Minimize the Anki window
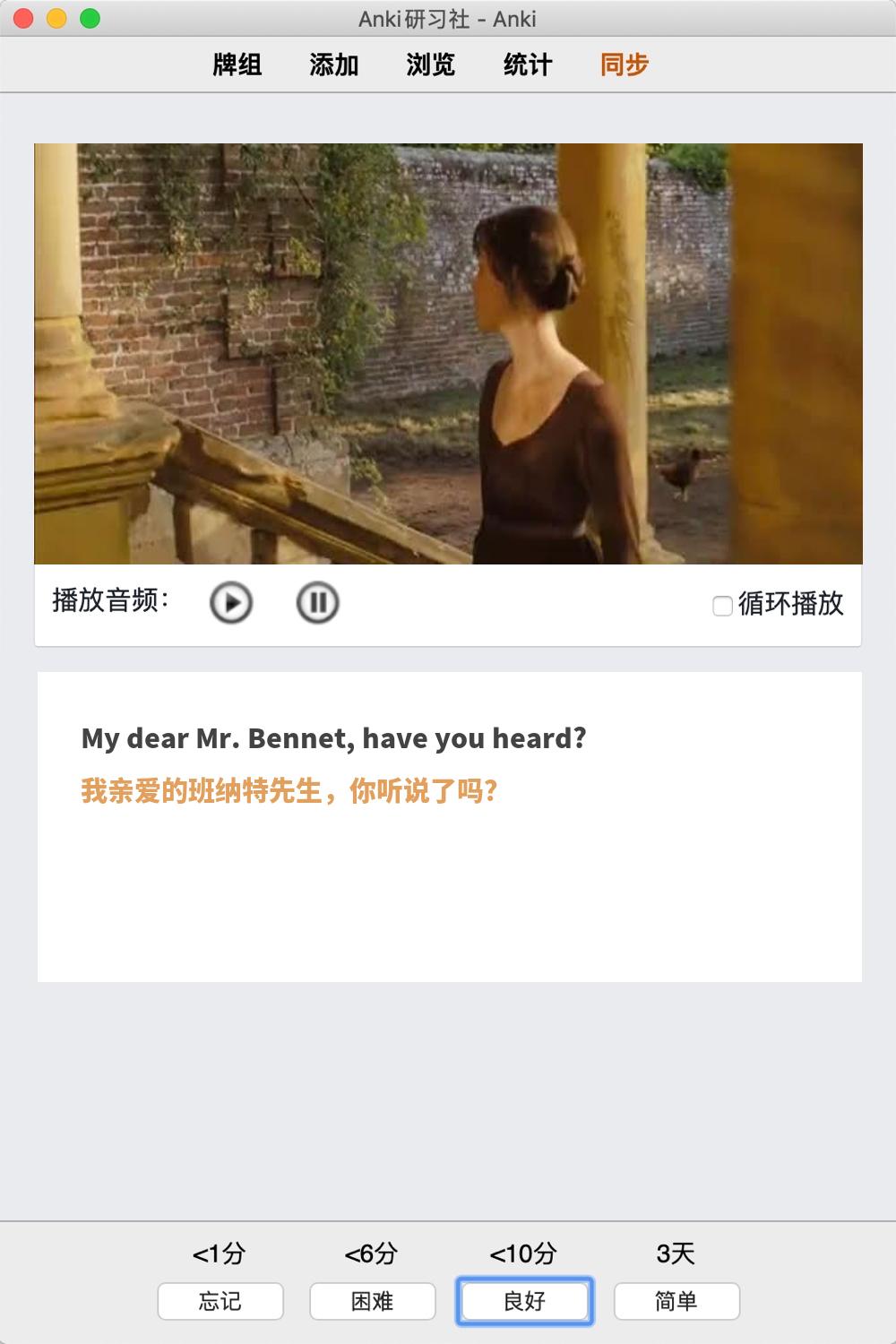Screen dimensions: 896x1344 pyautogui.click(x=56, y=18)
